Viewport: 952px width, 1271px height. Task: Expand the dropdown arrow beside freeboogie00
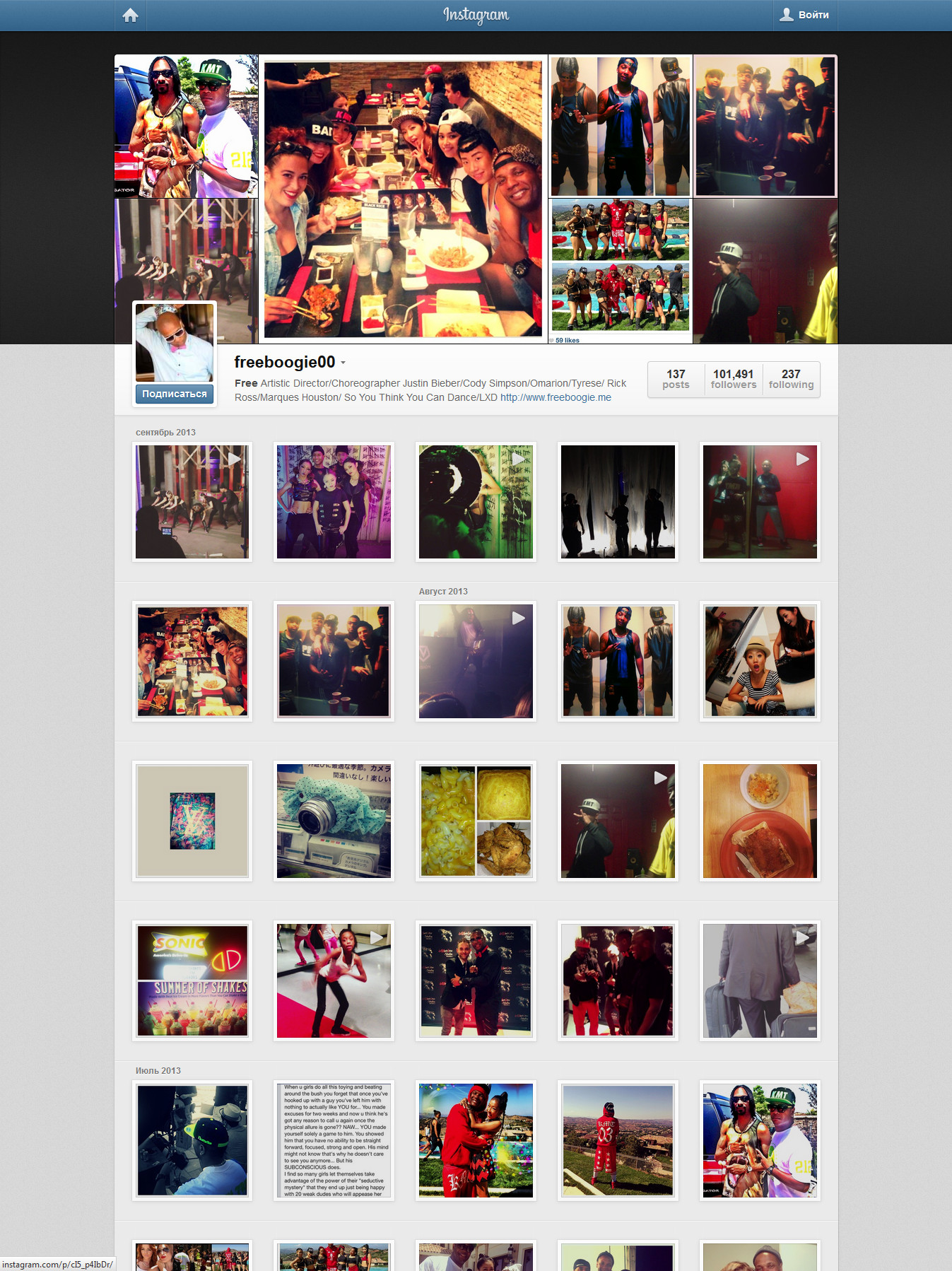(343, 363)
